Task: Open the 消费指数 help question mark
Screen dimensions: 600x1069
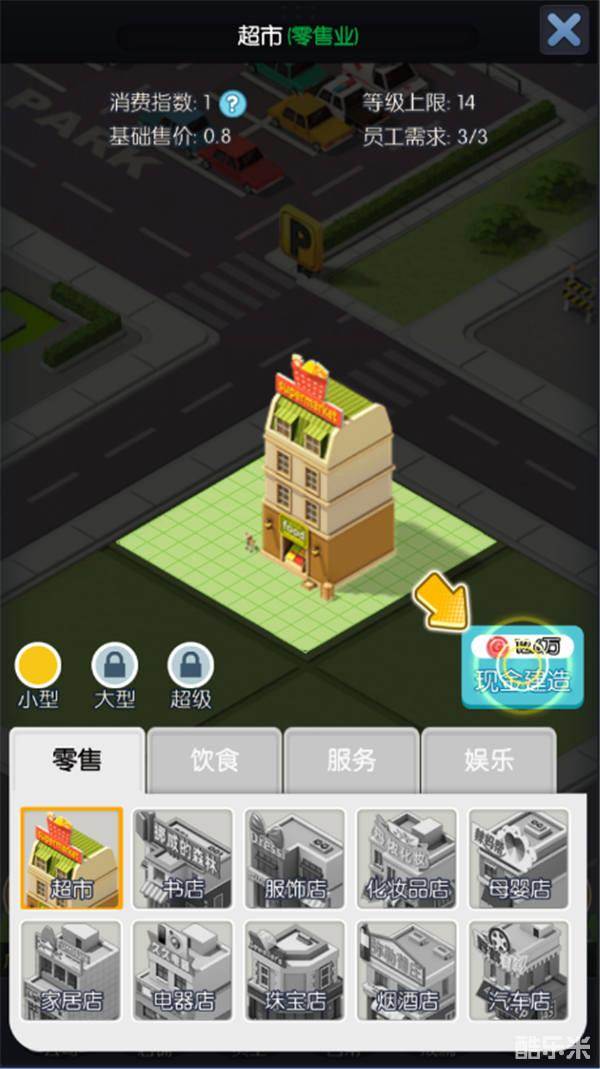Action: click(x=232, y=102)
